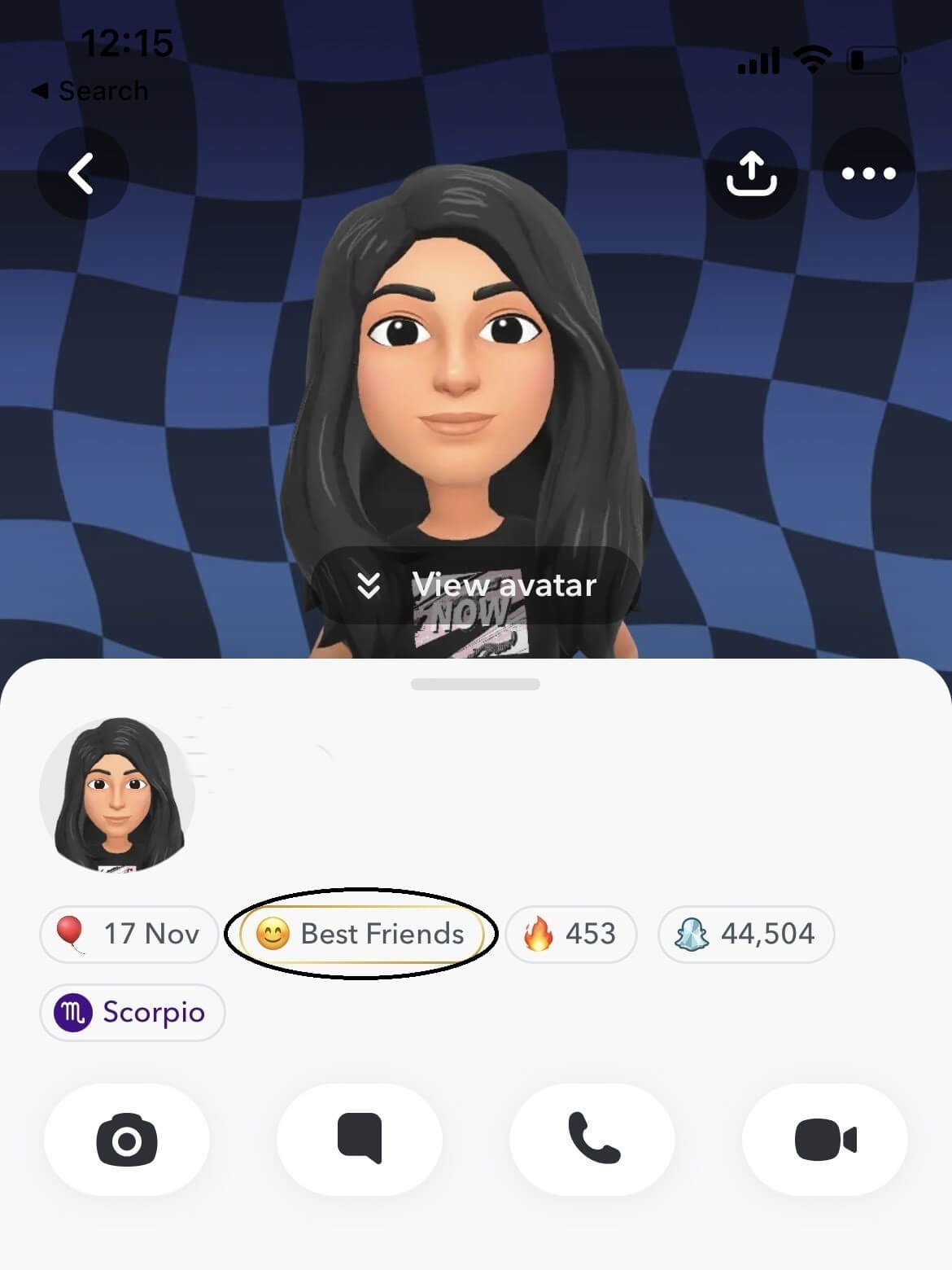Return to Search via status bar link
The height and width of the screenshot is (1270, 952).
coord(90,90)
